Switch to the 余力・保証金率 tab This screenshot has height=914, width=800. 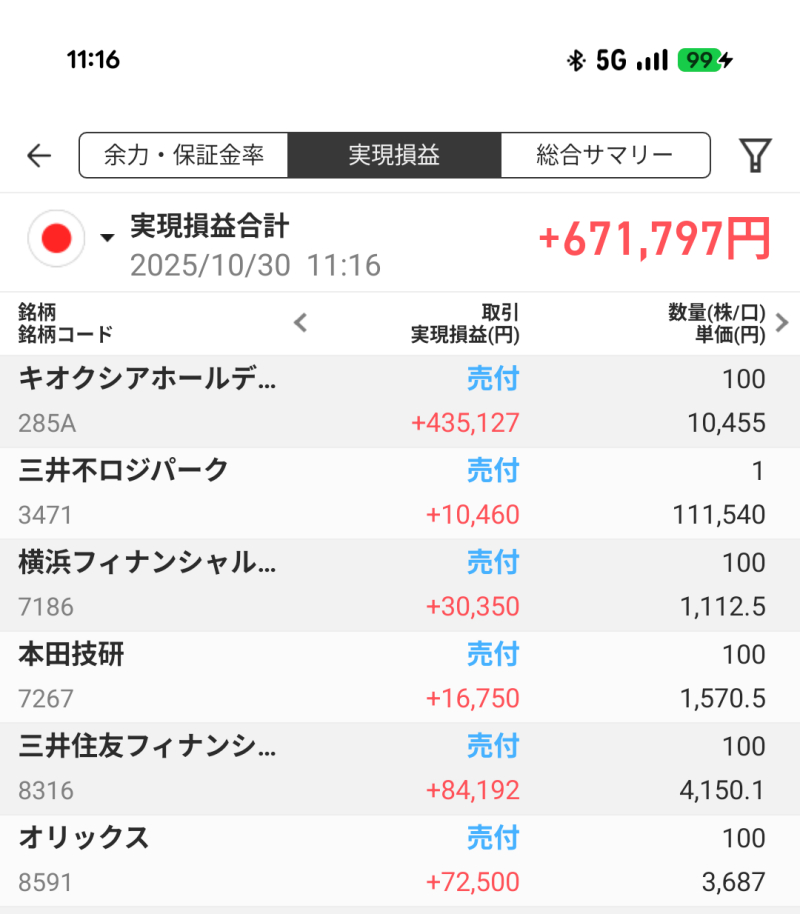(x=184, y=155)
